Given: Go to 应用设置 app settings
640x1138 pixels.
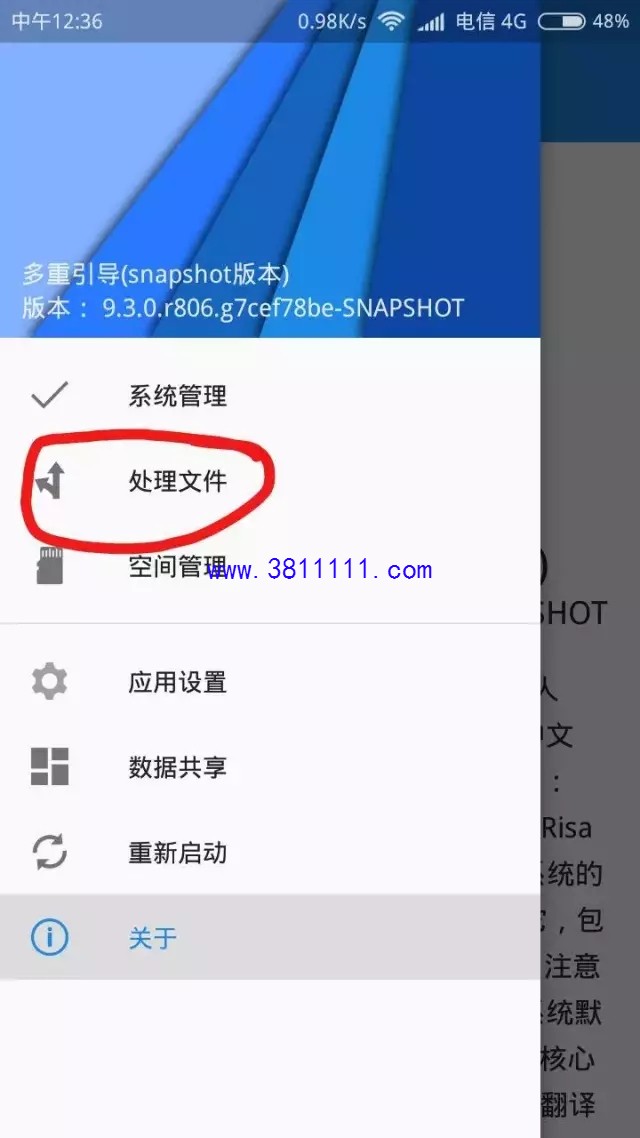Looking at the screenshot, I should click(177, 682).
